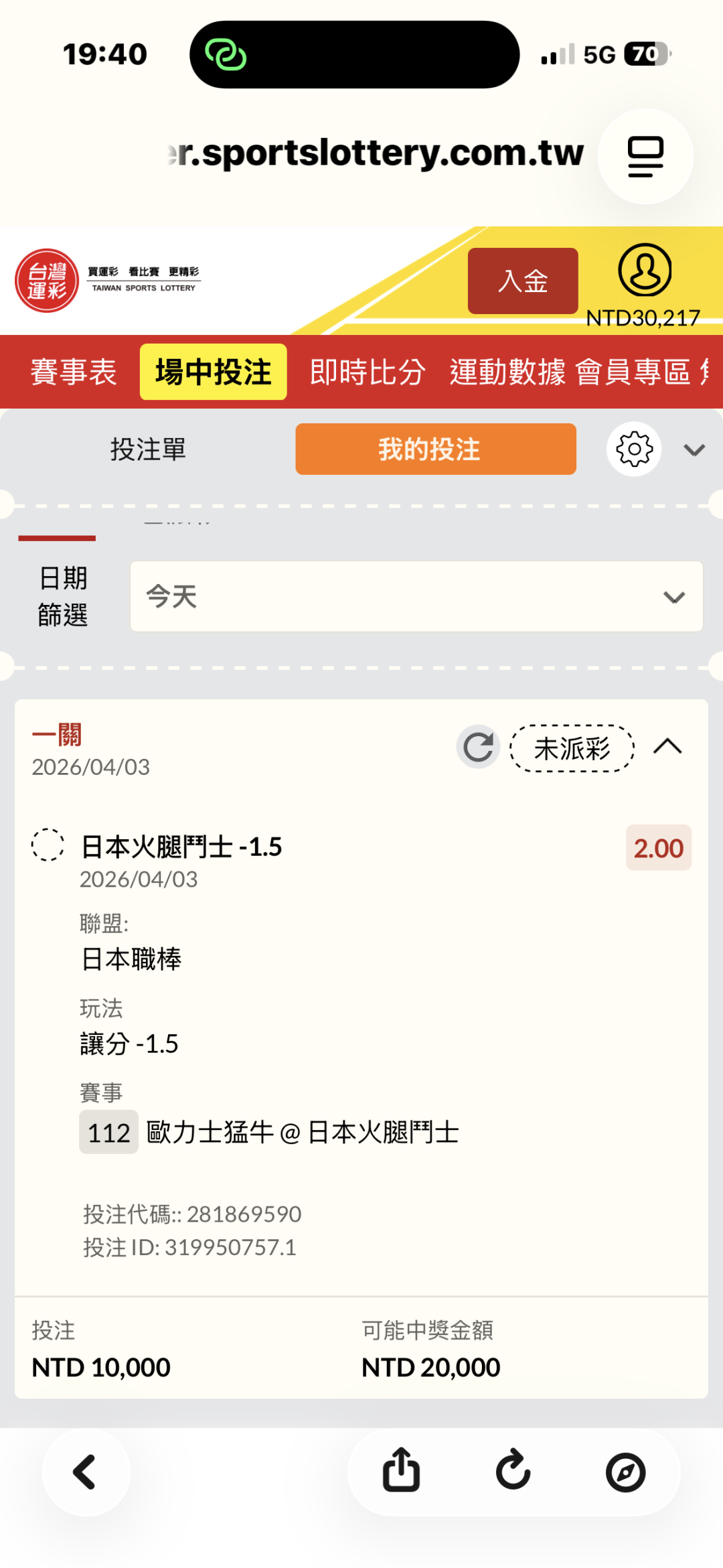Switch to the 投注單 bet slip

click(148, 449)
